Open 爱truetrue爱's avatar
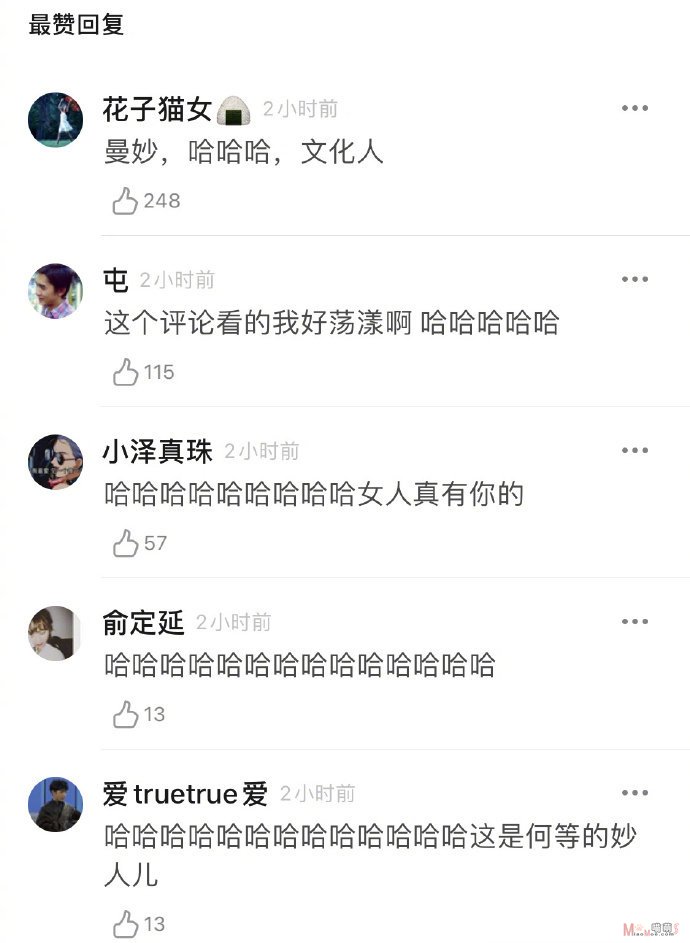 point(55,804)
